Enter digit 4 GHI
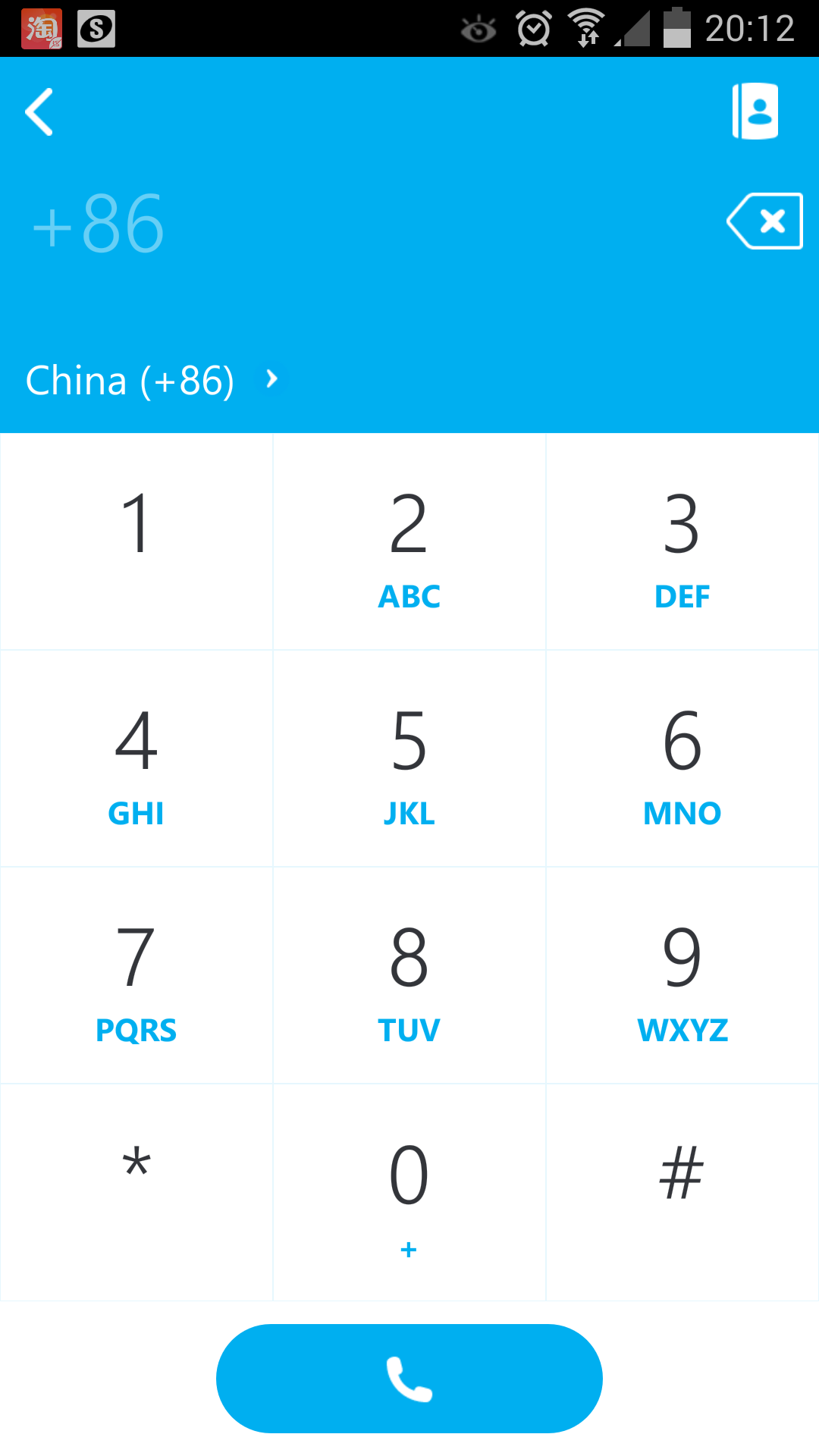819x1456 pixels. (136, 758)
